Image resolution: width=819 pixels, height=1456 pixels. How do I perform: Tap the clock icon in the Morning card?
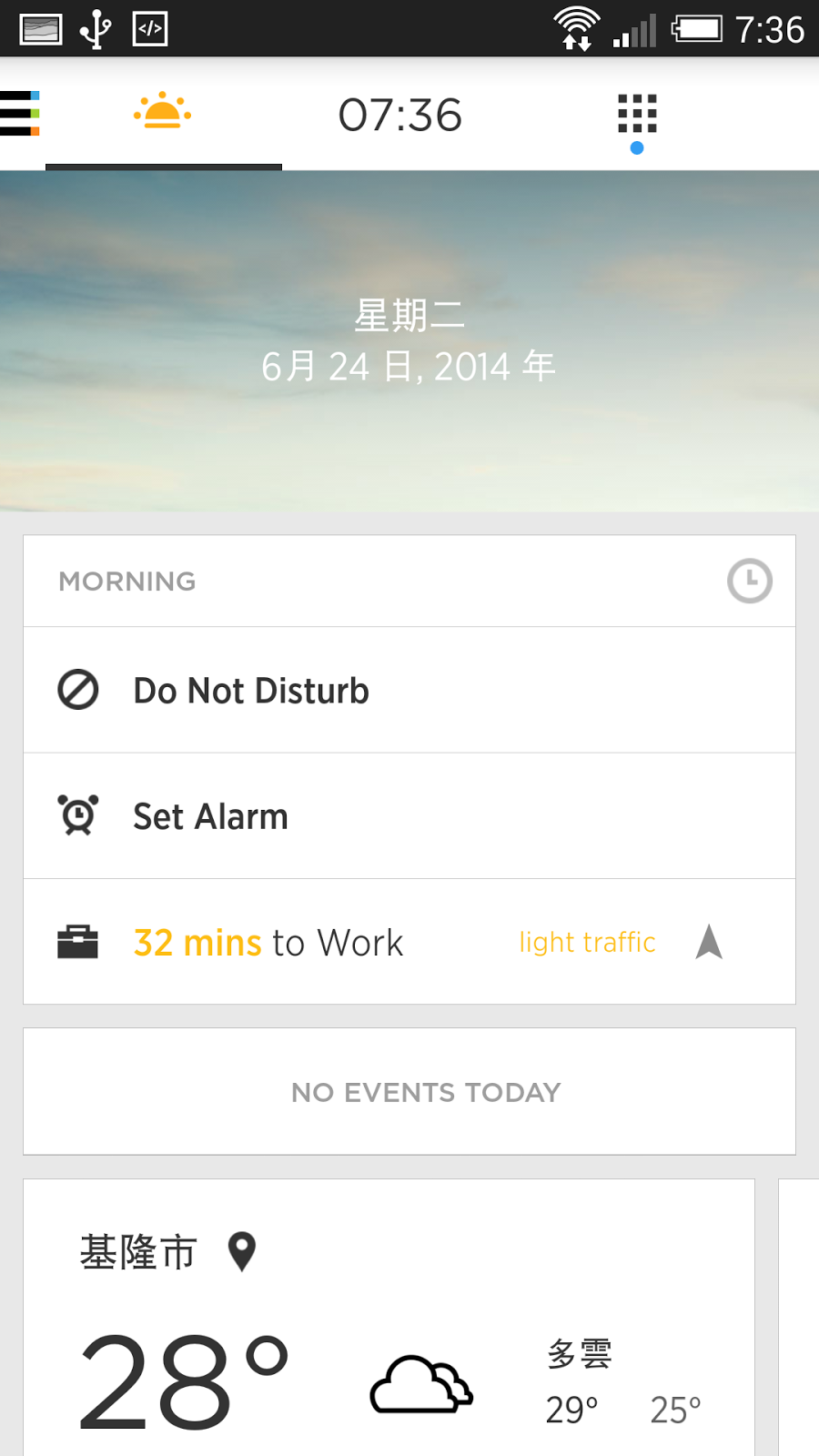pyautogui.click(x=749, y=581)
